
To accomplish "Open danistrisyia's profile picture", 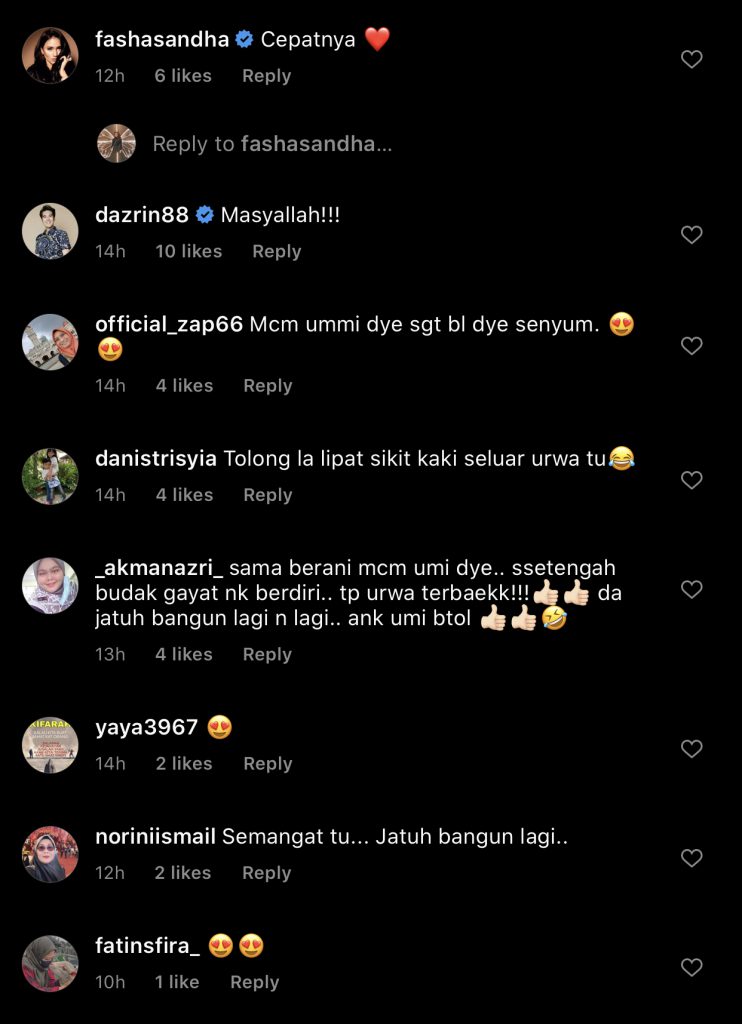I will point(50,476).
